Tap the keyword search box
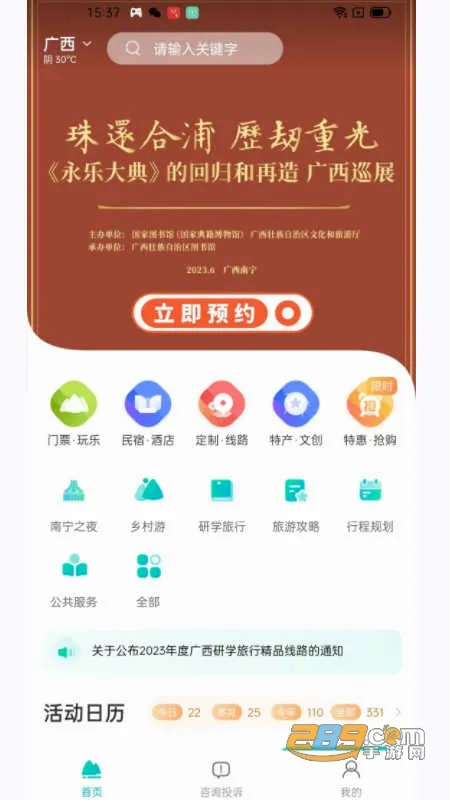This screenshot has height=800, width=450. coord(195,49)
